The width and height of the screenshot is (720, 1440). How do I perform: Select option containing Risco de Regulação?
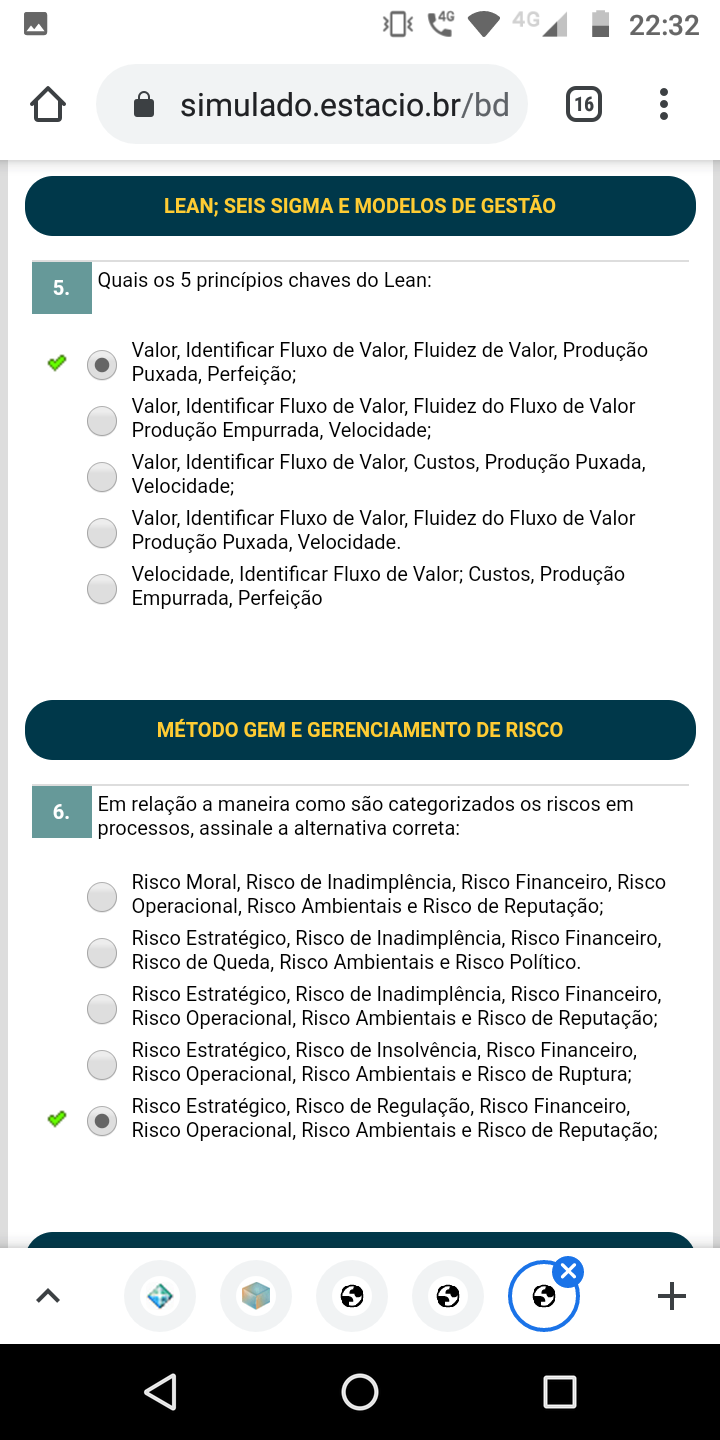pos(102,1121)
